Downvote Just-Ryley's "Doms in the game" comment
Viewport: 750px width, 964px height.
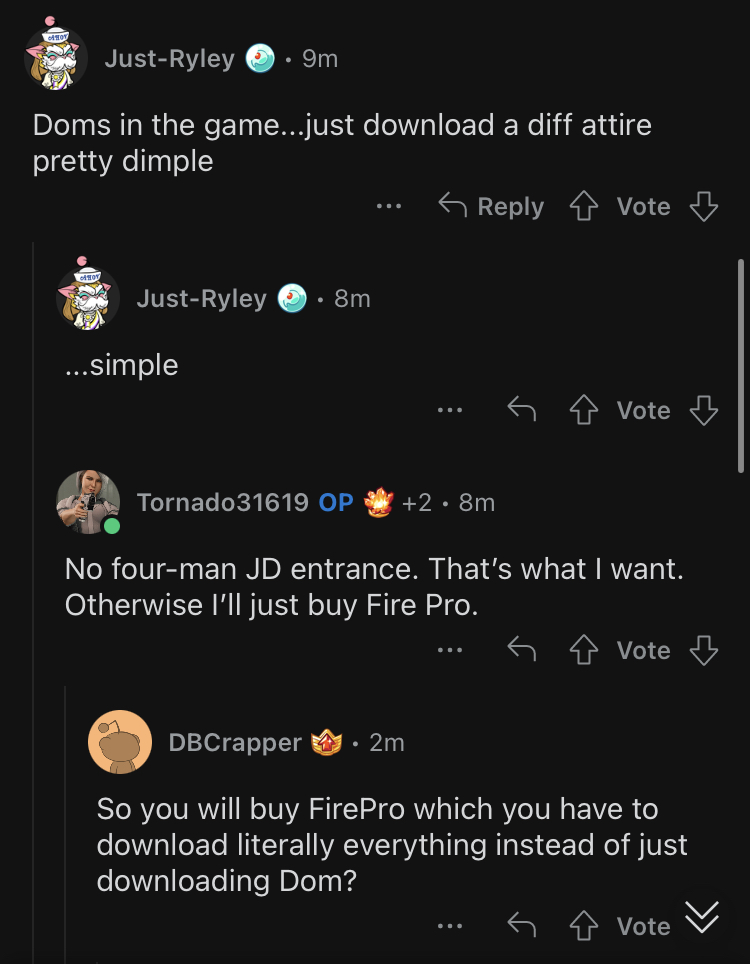[x=704, y=207]
